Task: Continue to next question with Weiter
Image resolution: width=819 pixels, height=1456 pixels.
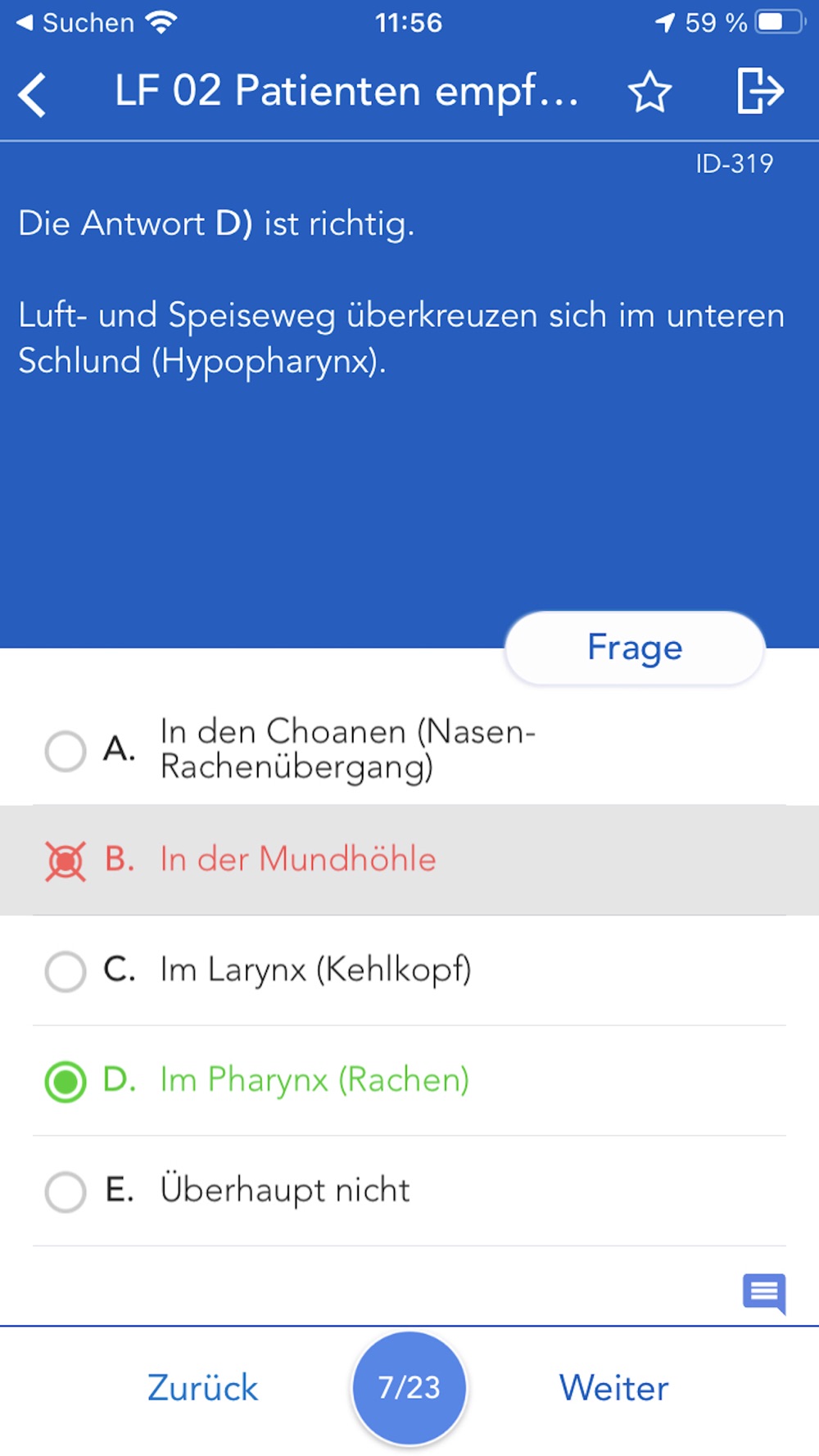Action: (613, 1388)
